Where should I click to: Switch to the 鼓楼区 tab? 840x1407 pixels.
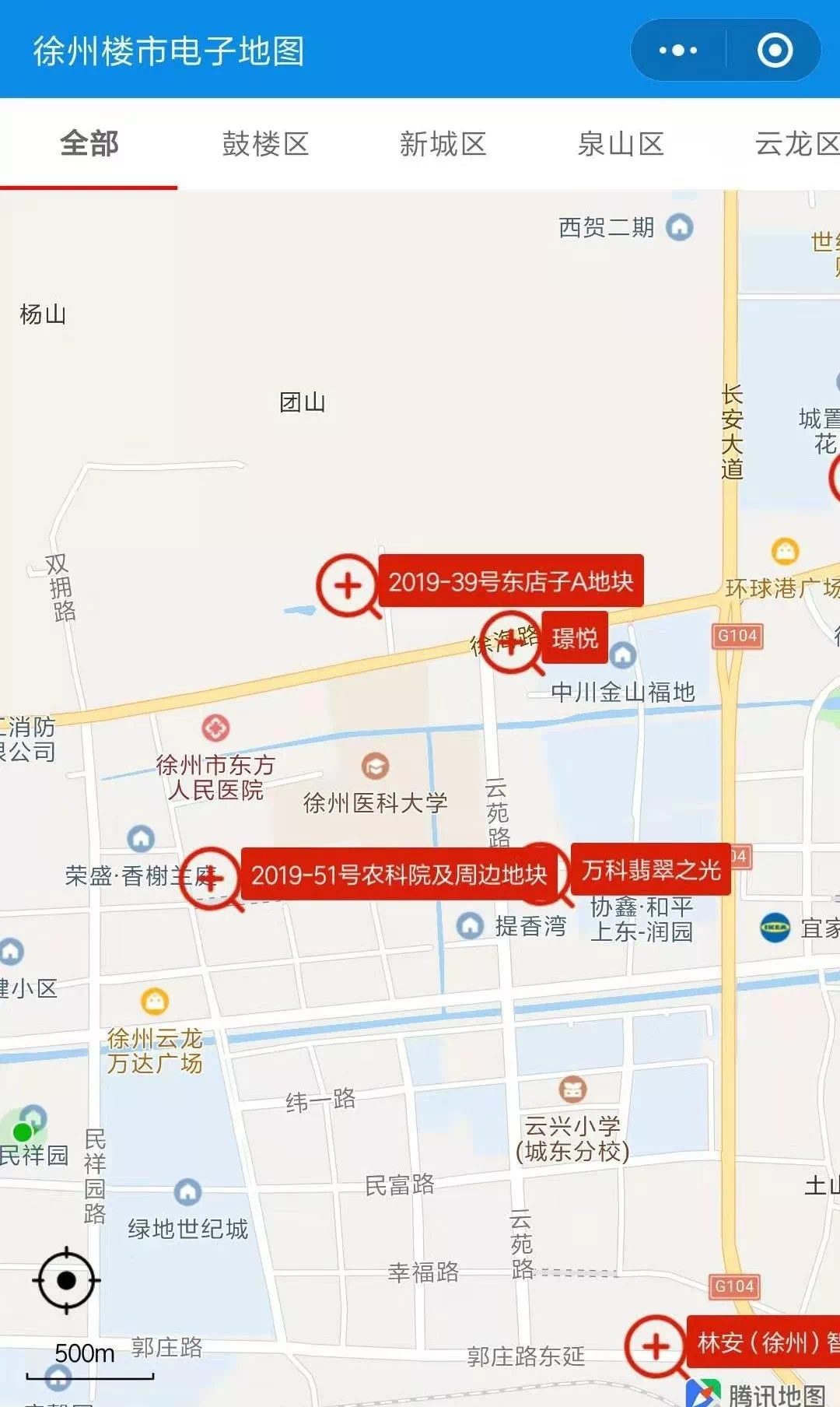(x=265, y=144)
